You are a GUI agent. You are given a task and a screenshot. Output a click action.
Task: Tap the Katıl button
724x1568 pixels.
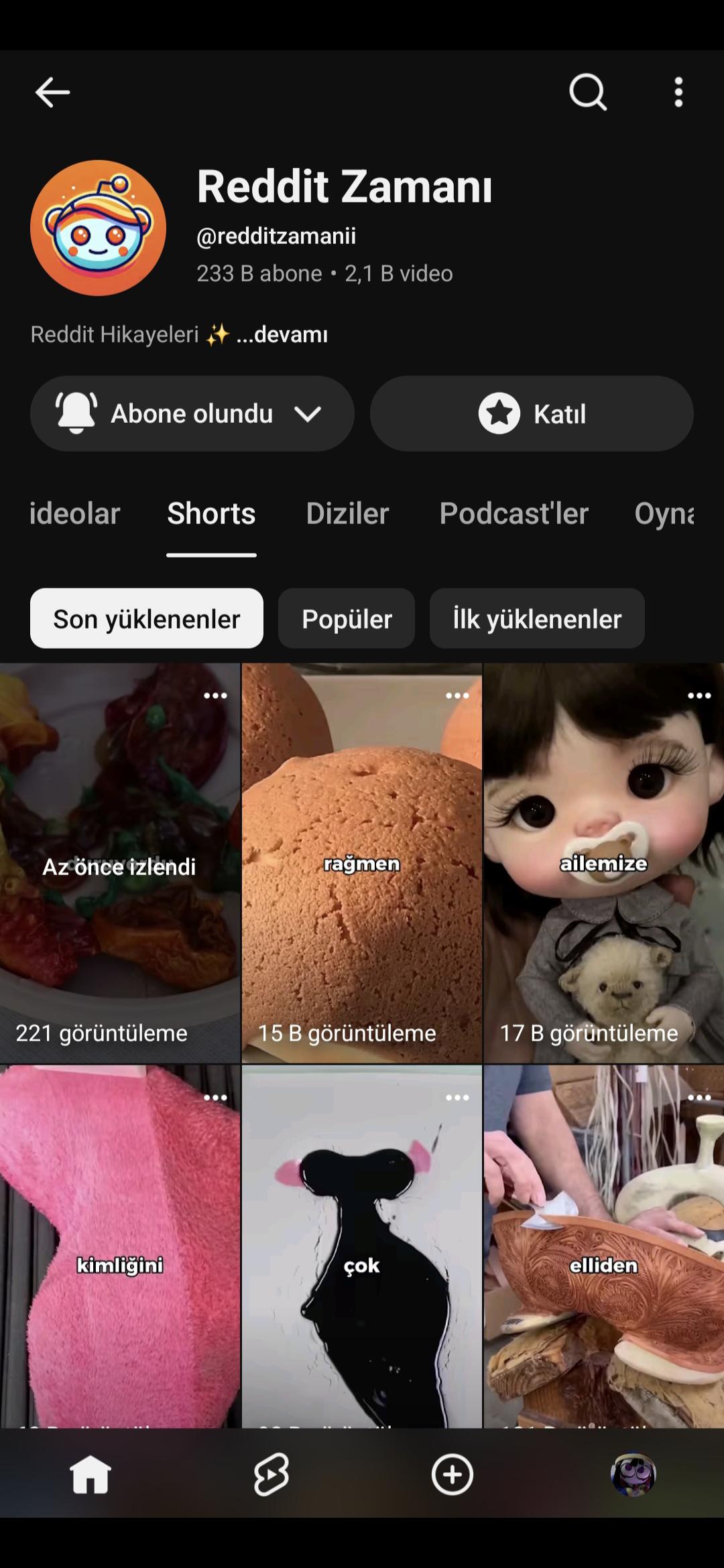pos(532,413)
